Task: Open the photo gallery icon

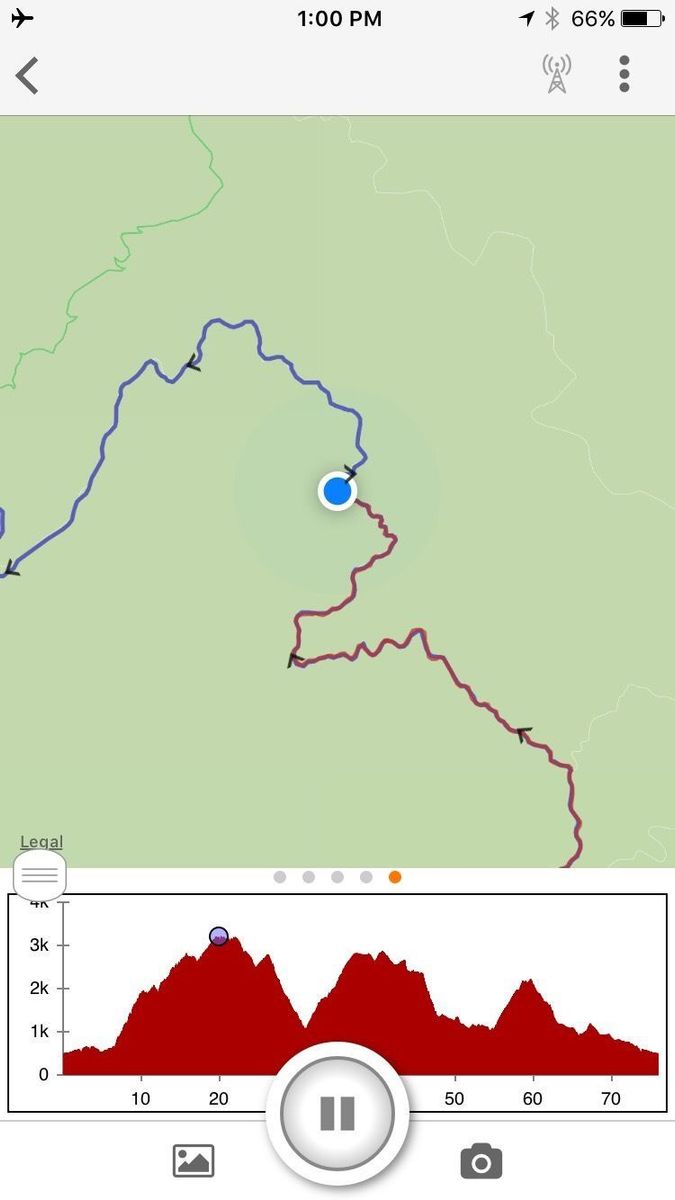Action: point(194,1161)
